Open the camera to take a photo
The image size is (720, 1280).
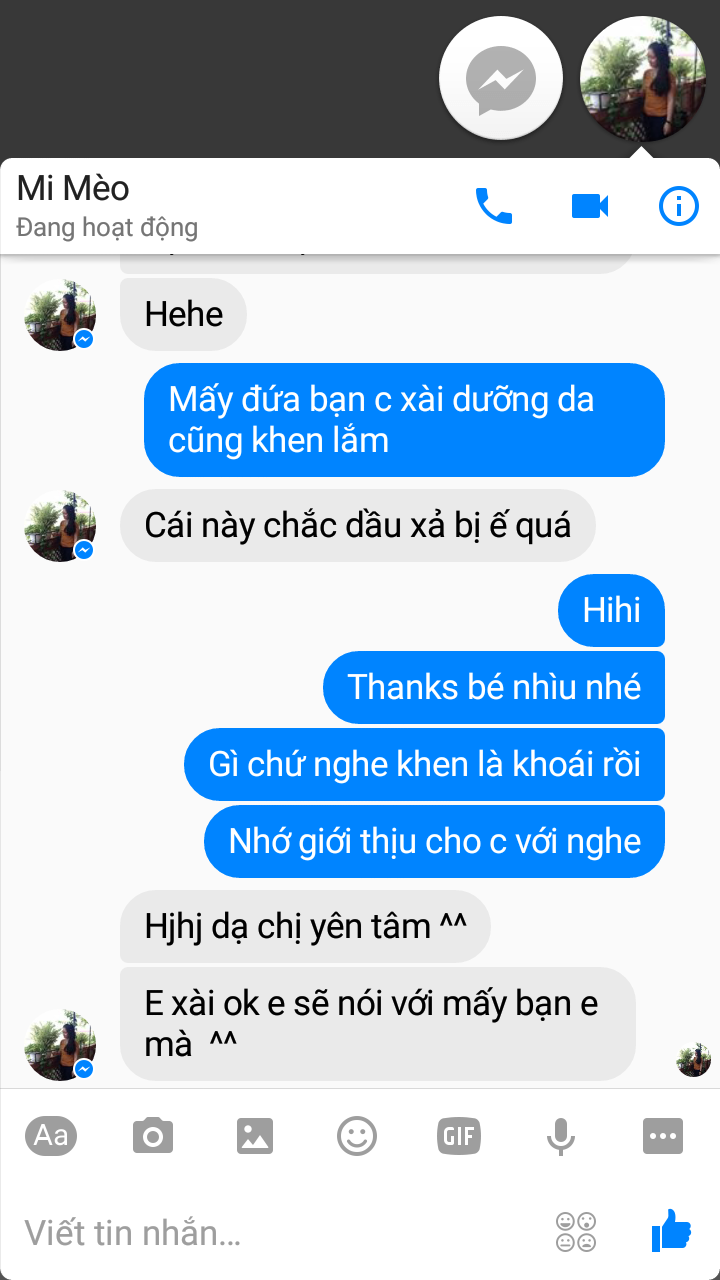point(153,1136)
